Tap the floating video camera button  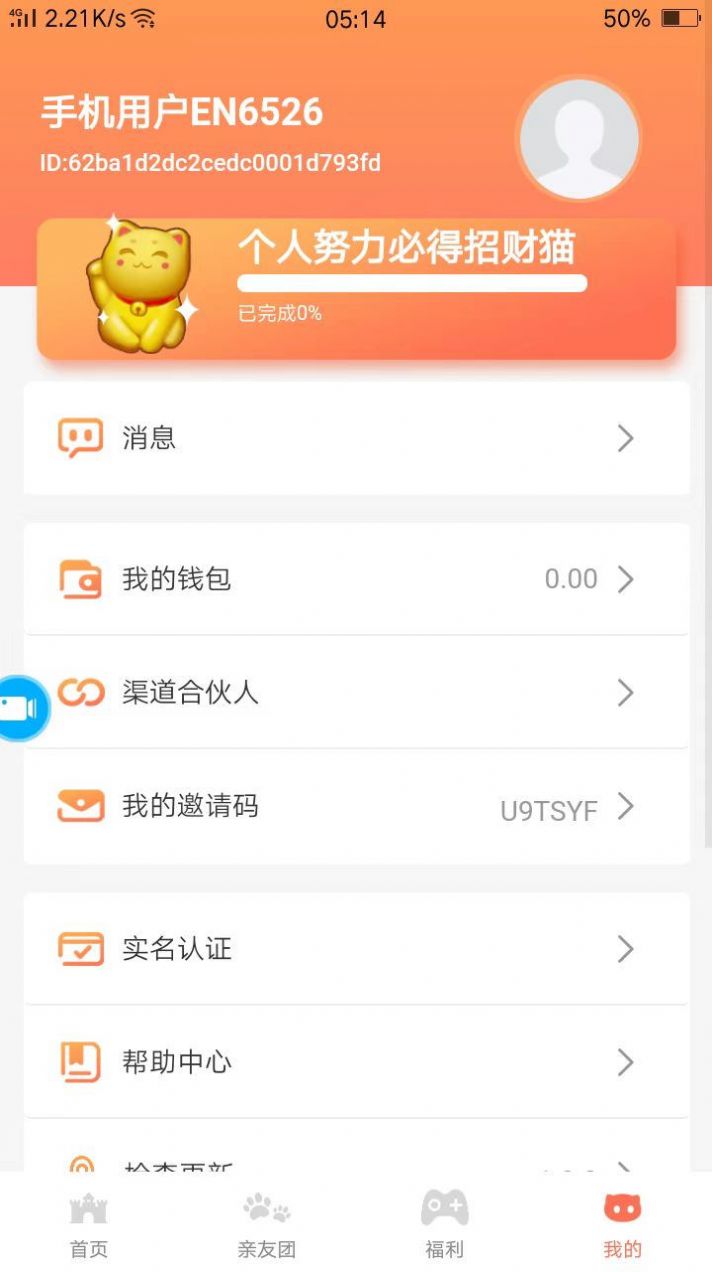[x=20, y=708]
